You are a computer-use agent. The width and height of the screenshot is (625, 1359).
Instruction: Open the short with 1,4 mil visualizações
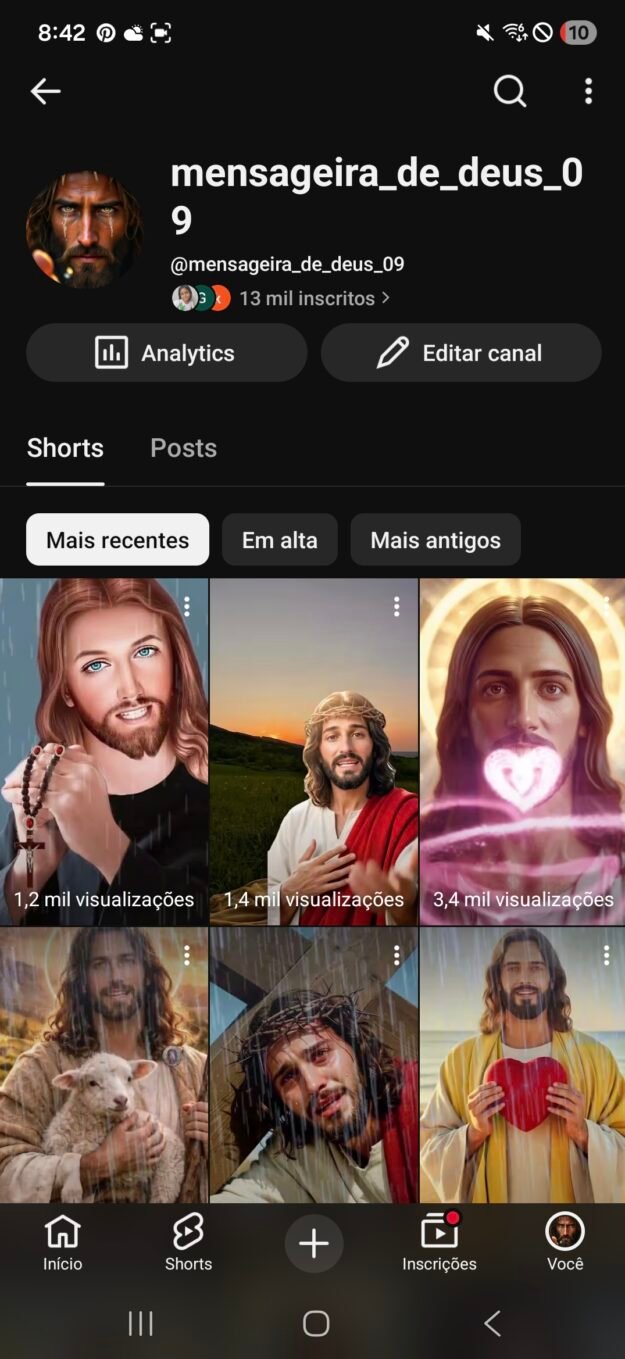[314, 751]
